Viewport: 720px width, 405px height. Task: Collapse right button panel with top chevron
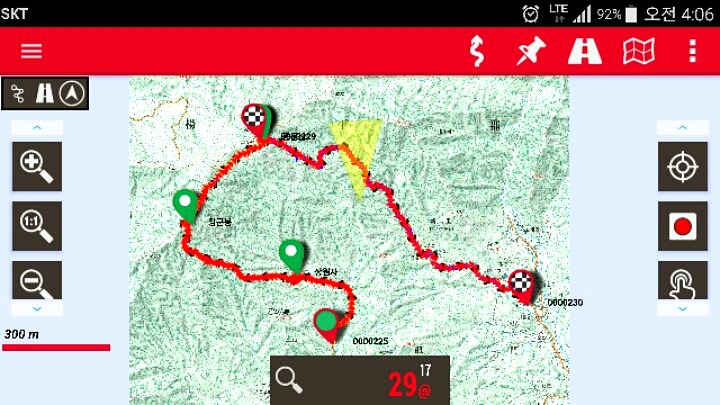pos(682,128)
